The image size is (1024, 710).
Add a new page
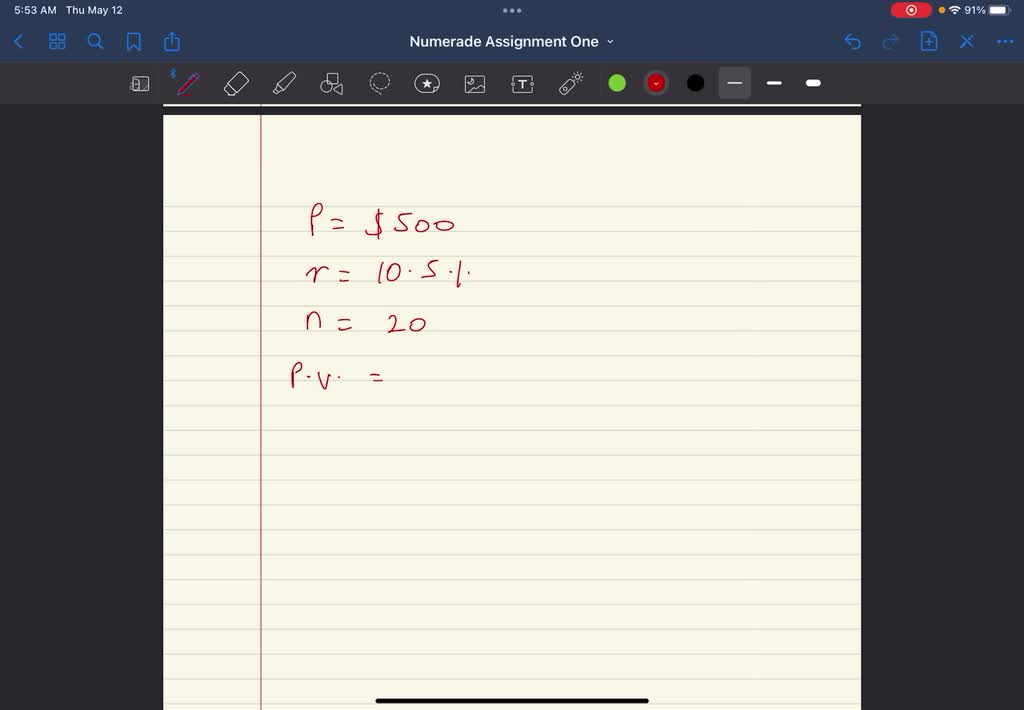(929, 41)
